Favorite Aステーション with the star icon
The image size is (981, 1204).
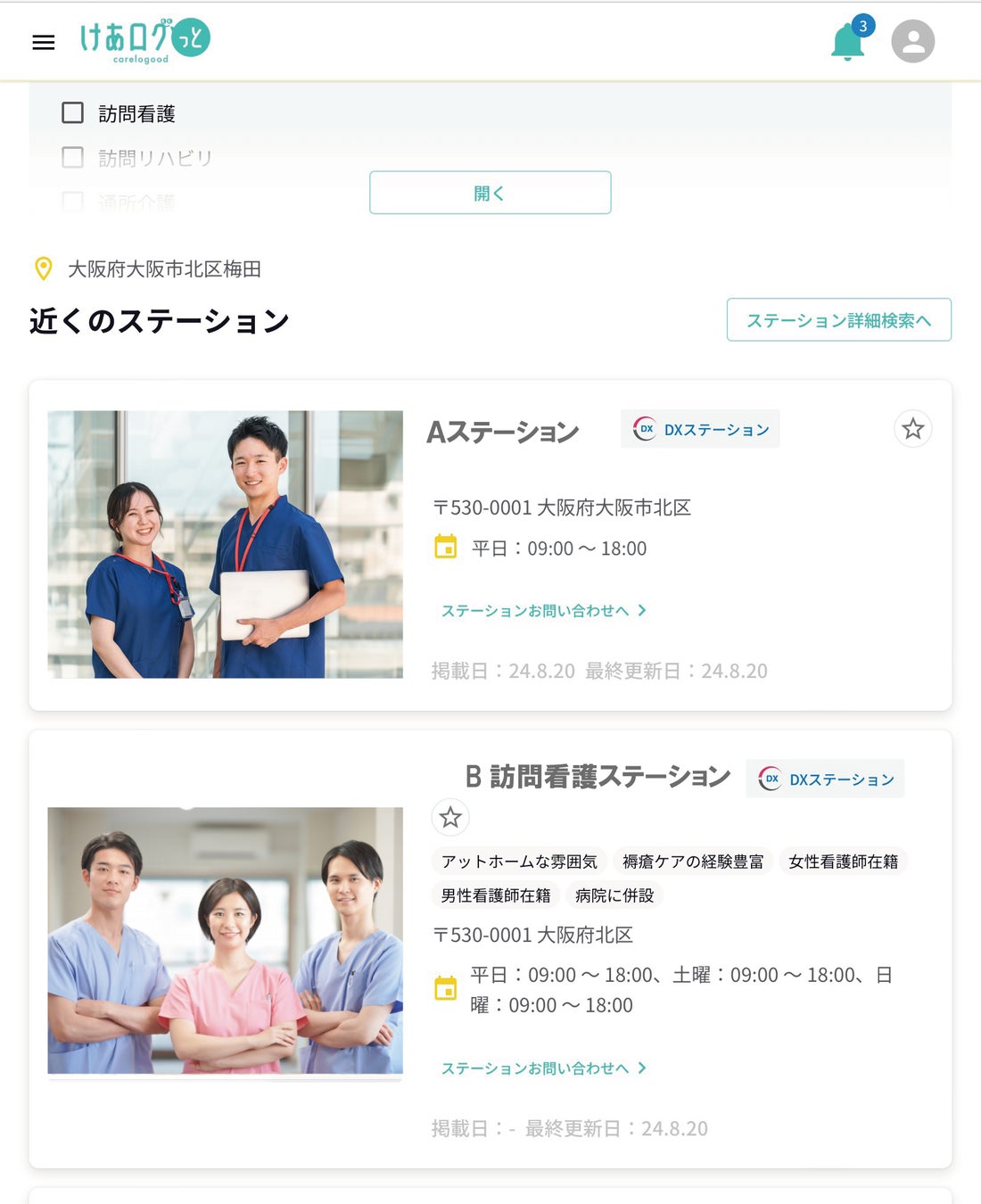(912, 429)
